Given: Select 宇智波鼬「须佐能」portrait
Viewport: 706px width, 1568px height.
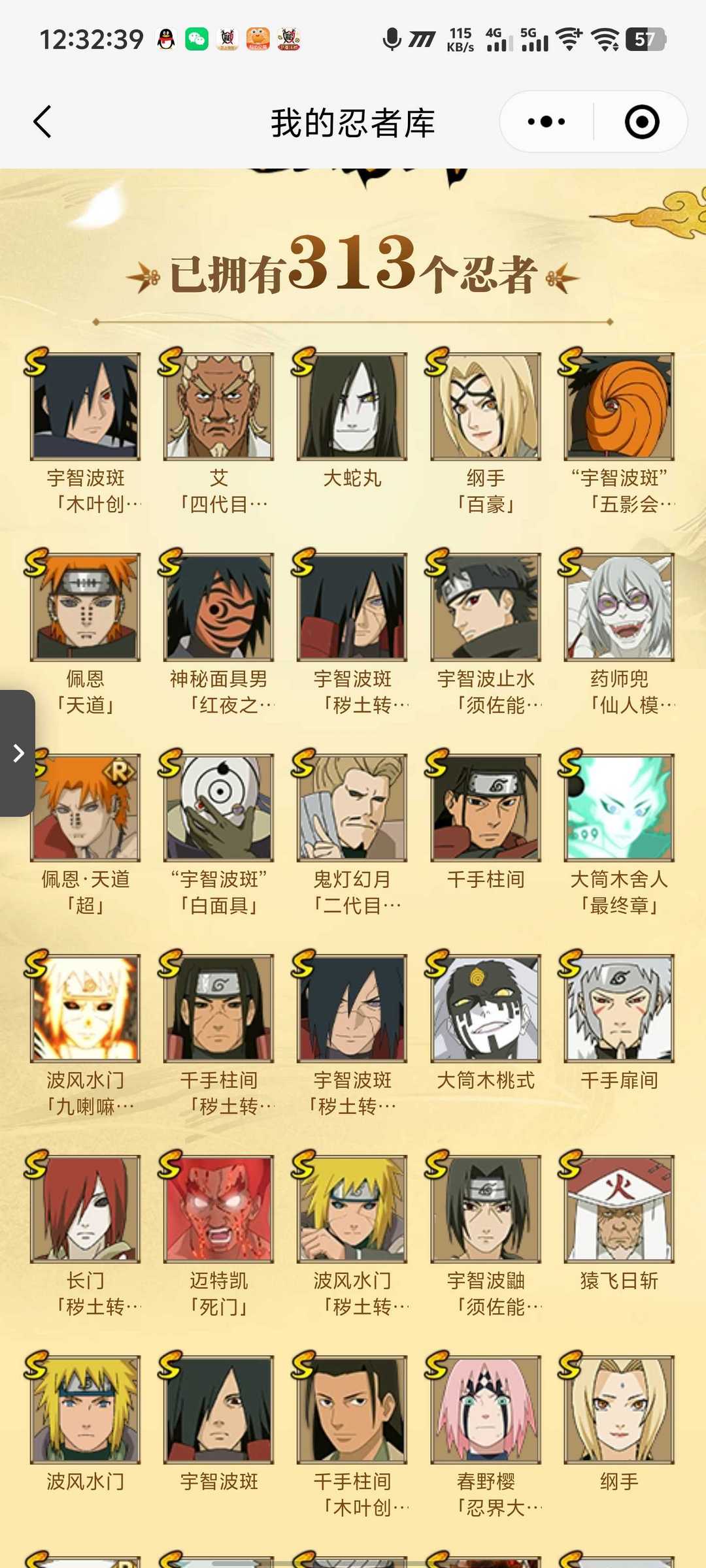Looking at the screenshot, I should pyautogui.click(x=484, y=1209).
